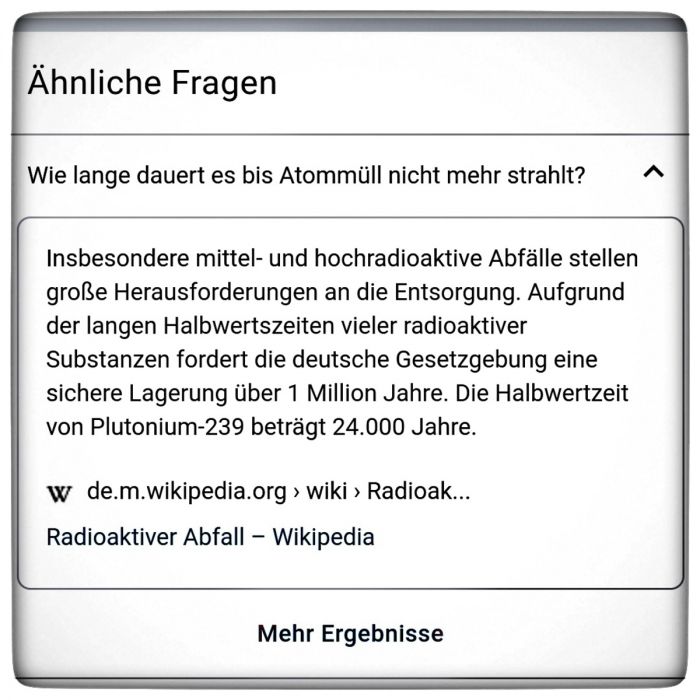The image size is (700, 700).
Task: Open 'Radioaktiver Abfall – Wikipedia' link
Action: (210, 537)
